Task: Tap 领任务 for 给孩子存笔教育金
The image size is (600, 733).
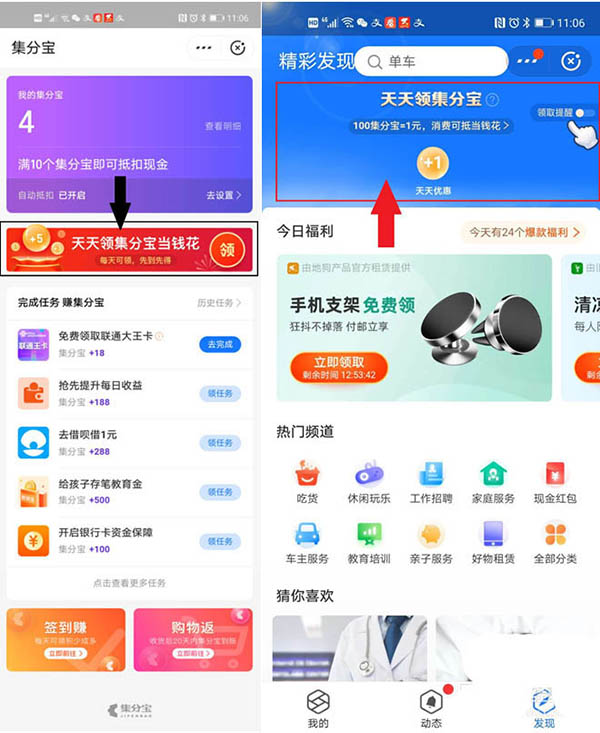Action: point(219,492)
